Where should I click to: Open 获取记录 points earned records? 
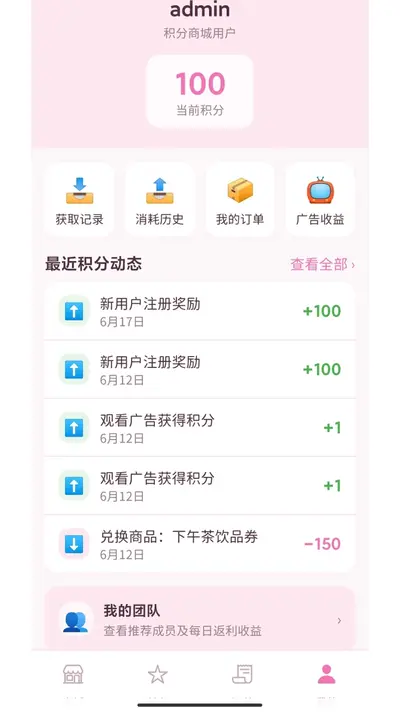[79, 199]
